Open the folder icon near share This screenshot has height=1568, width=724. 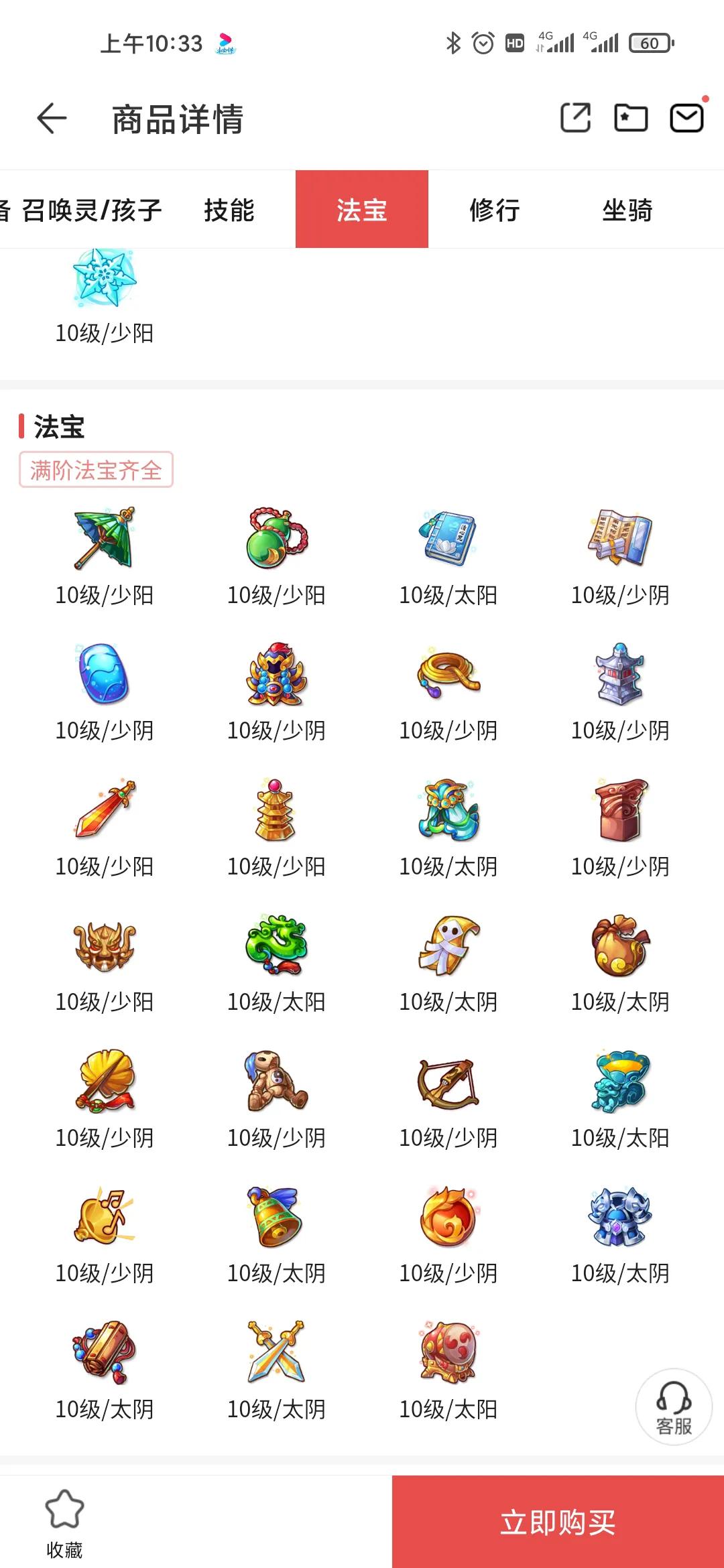coord(629,117)
